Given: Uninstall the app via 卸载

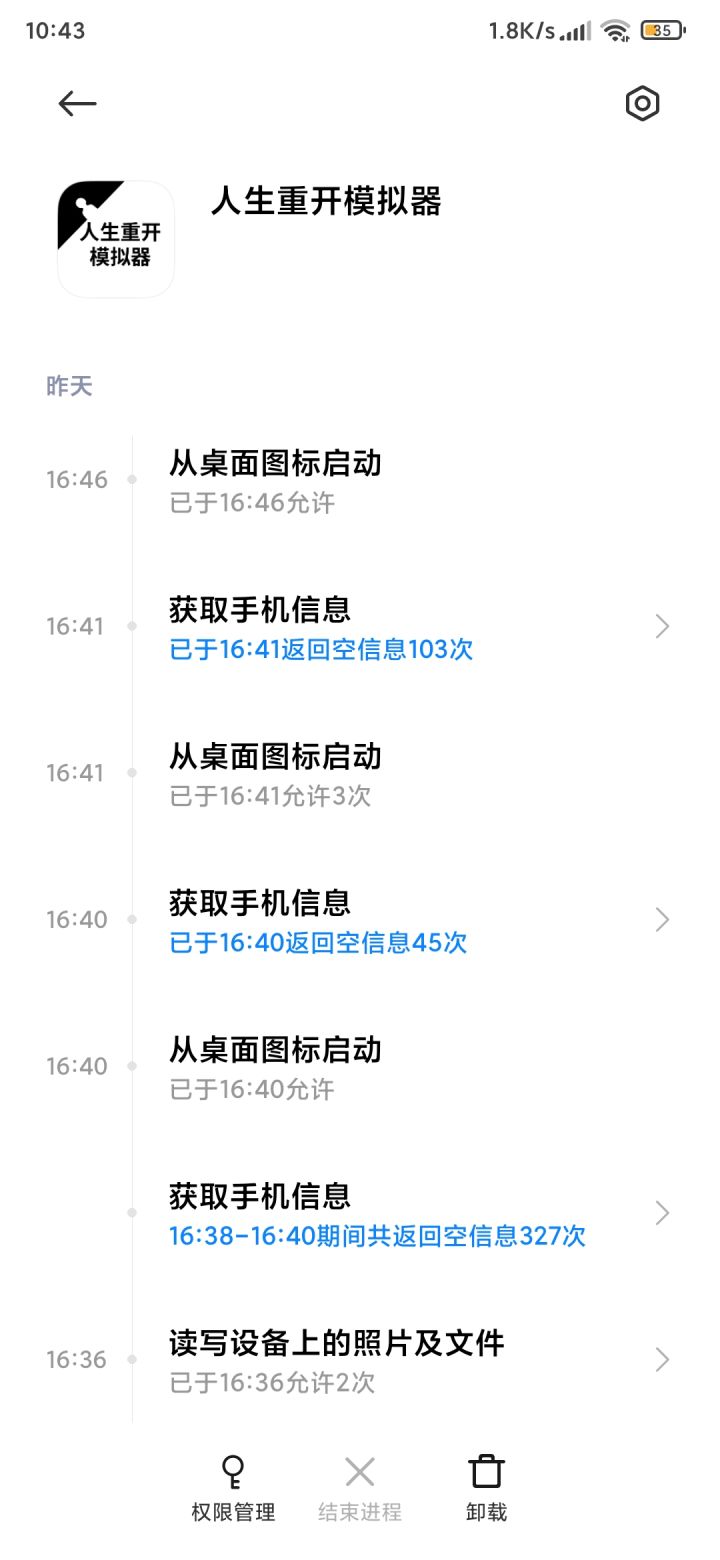Looking at the screenshot, I should (x=486, y=1489).
